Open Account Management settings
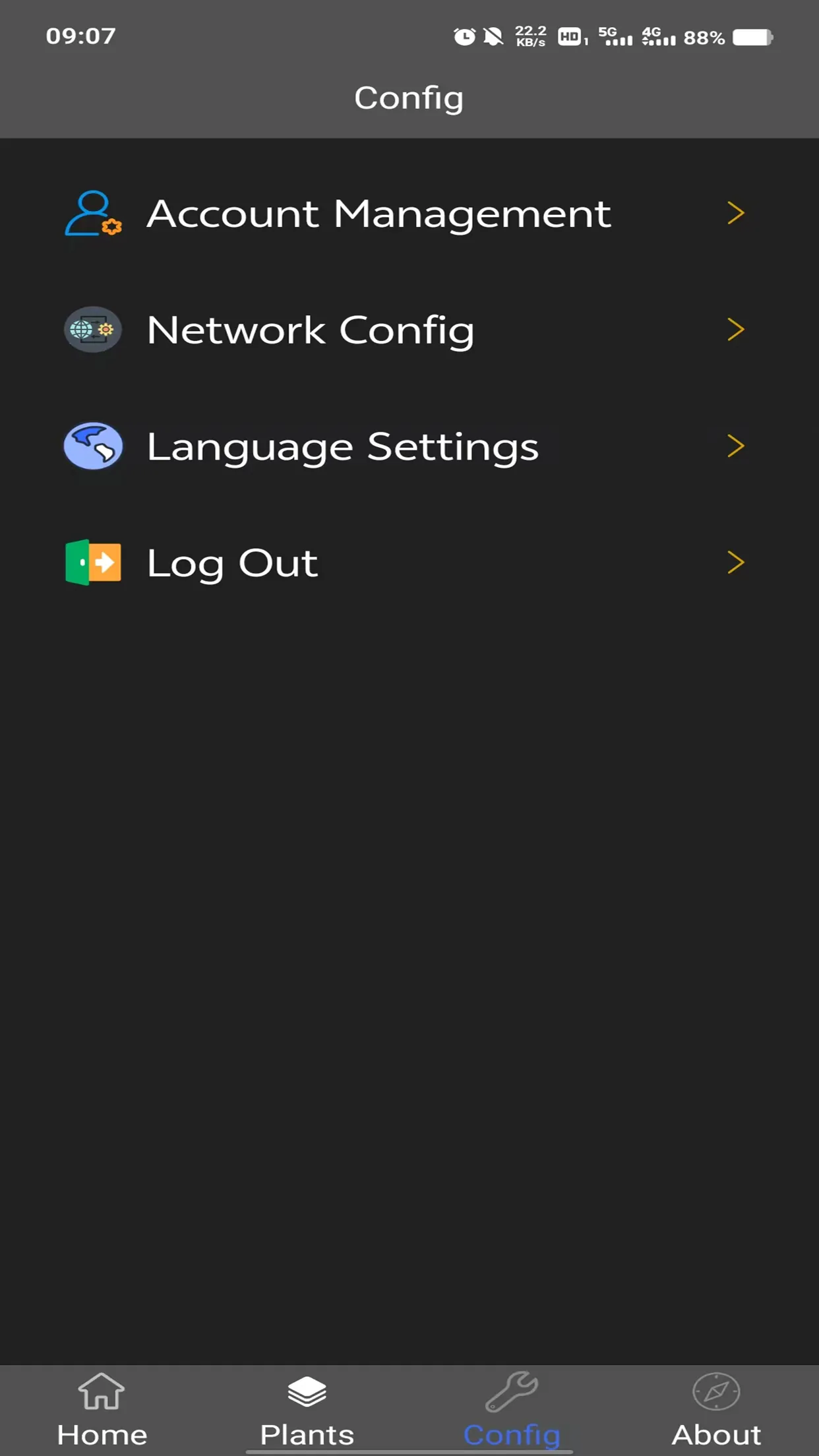This screenshot has width=819, height=1456. pos(379,214)
